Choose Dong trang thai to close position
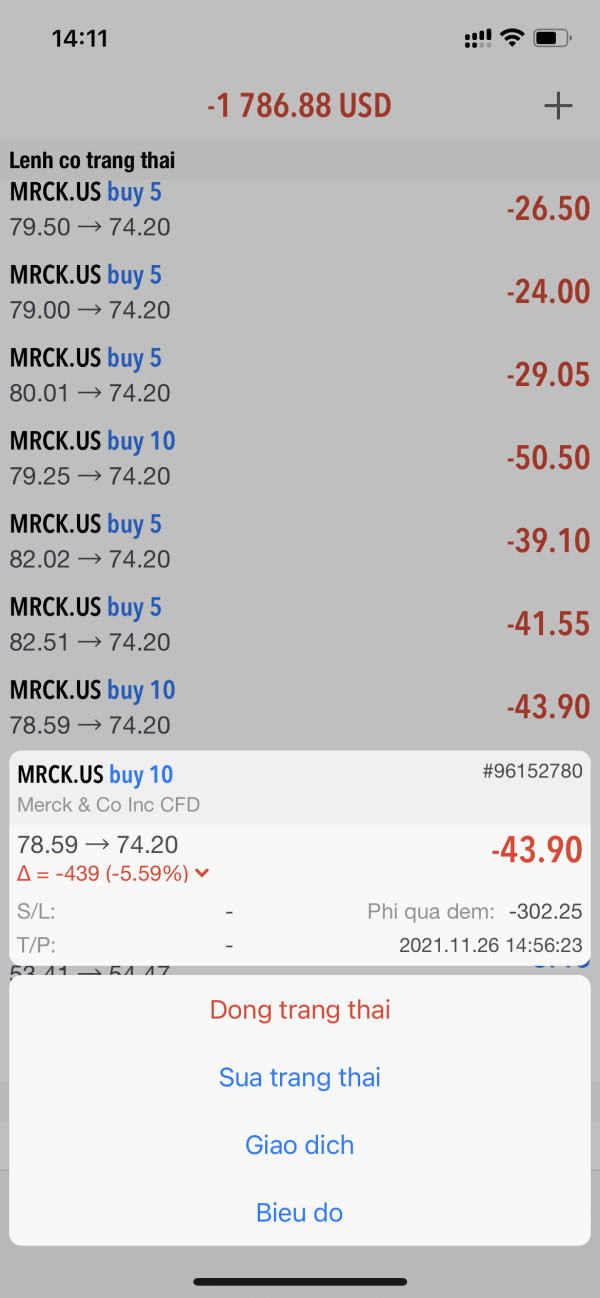The width and height of the screenshot is (600, 1298). pos(300,1010)
